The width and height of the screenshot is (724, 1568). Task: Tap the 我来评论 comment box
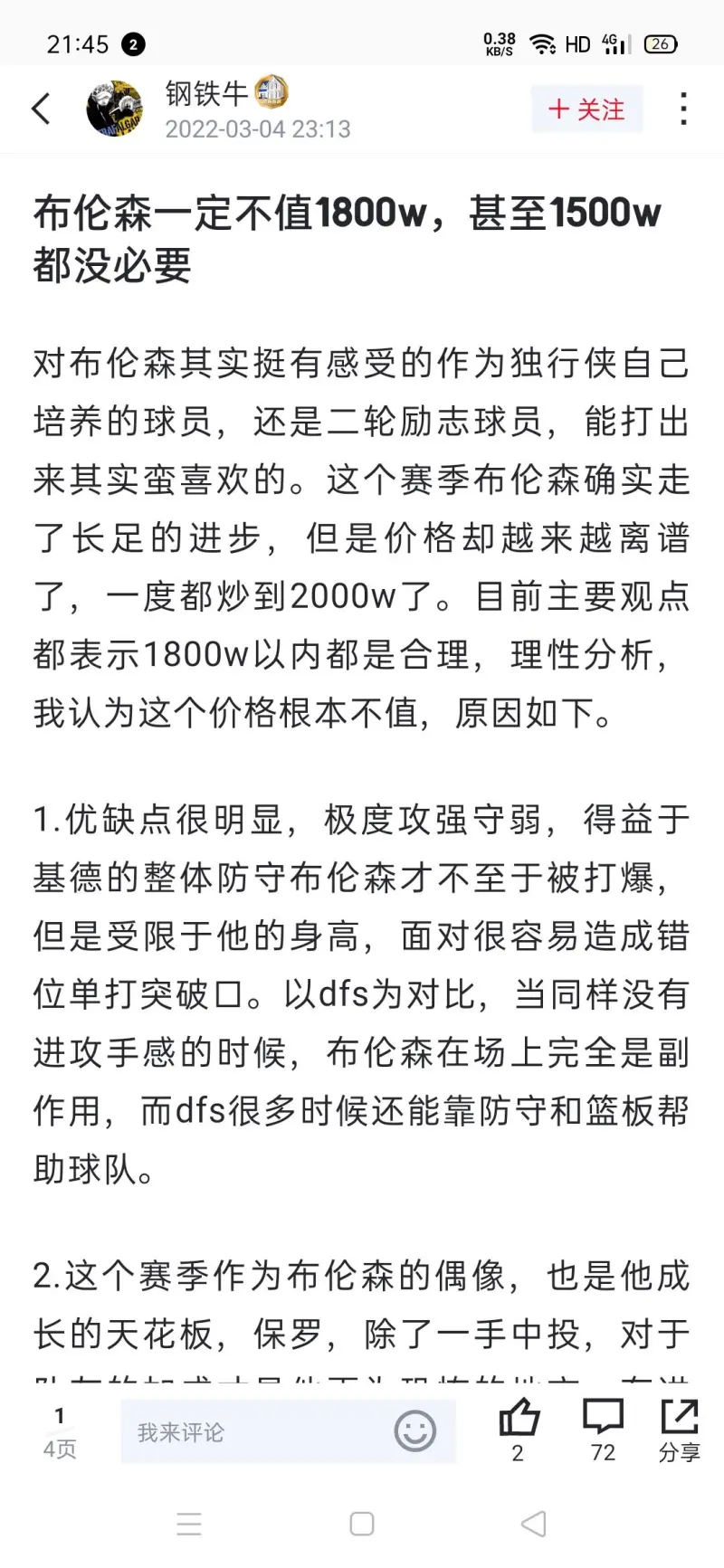(288, 1431)
